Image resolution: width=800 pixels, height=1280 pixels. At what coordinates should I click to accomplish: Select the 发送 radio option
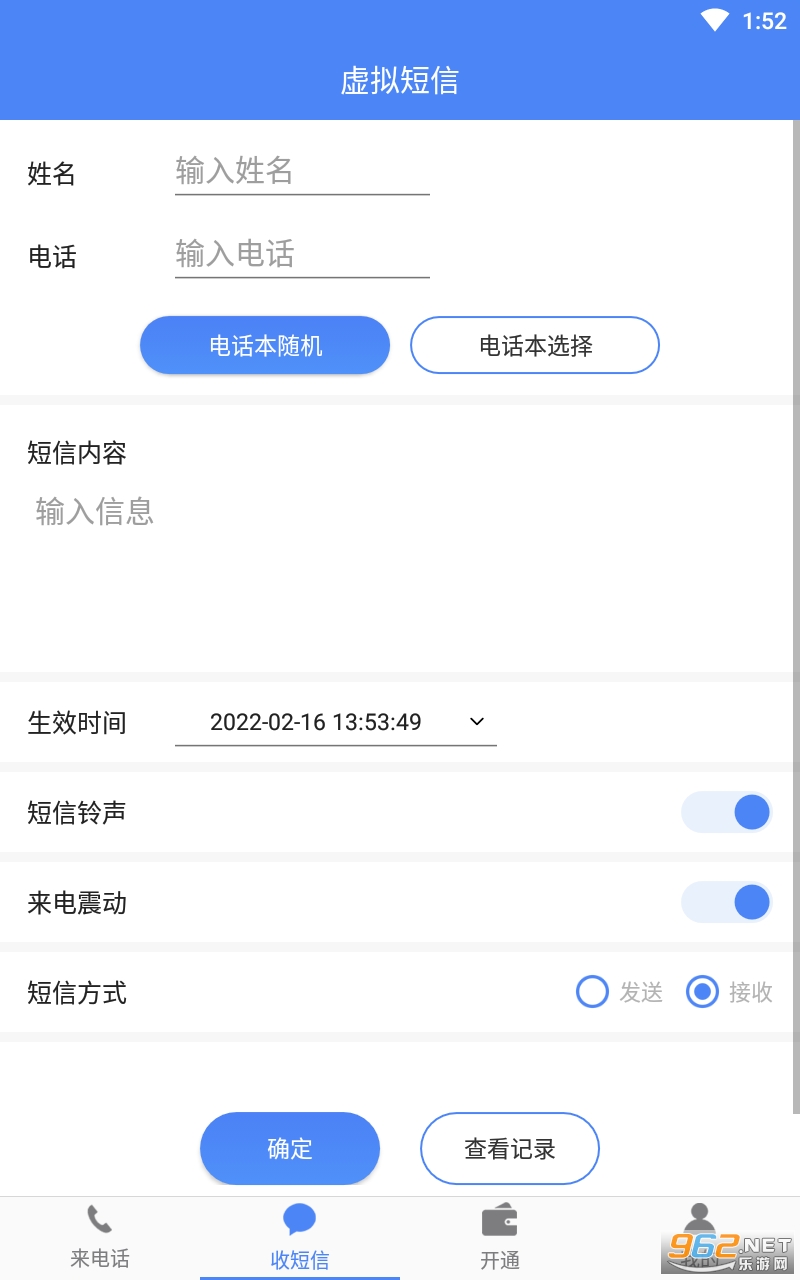[619, 992]
